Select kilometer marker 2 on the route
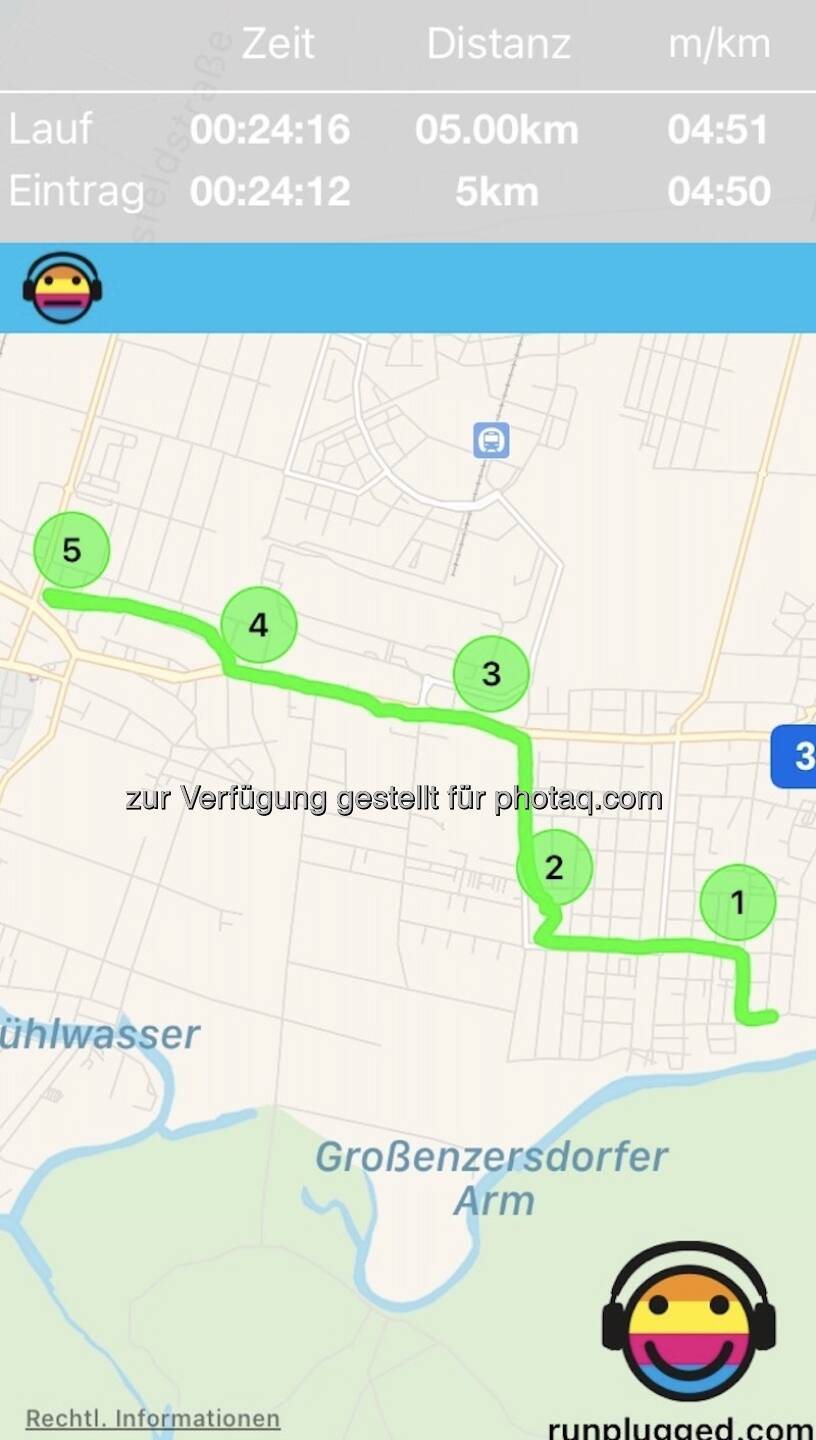The image size is (816, 1440). 555,867
